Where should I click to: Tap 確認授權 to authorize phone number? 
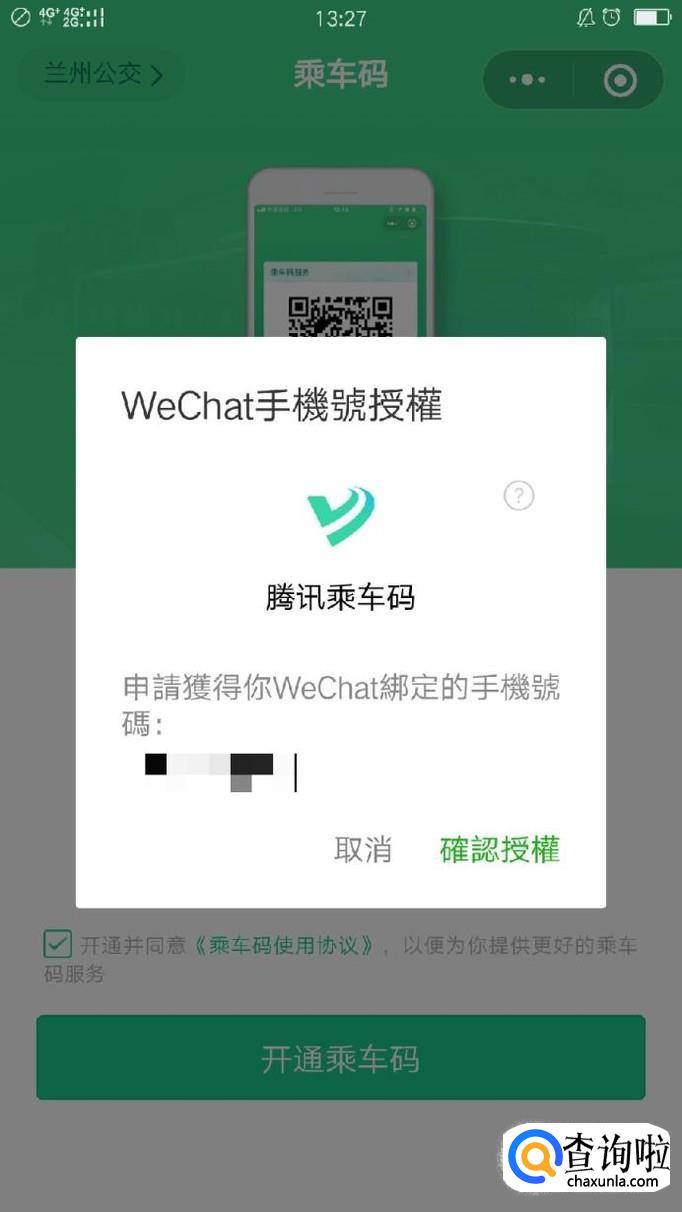click(499, 850)
